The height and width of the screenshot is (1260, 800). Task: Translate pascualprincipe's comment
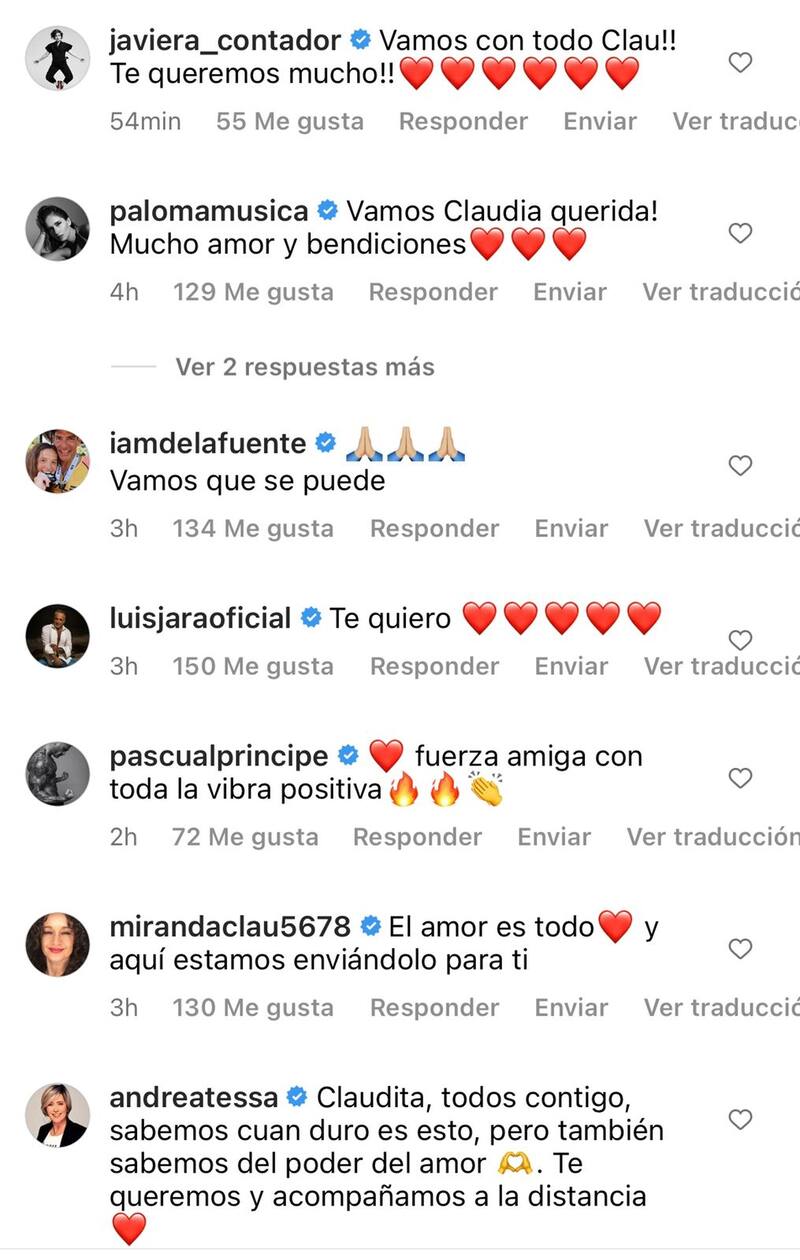[x=712, y=837]
